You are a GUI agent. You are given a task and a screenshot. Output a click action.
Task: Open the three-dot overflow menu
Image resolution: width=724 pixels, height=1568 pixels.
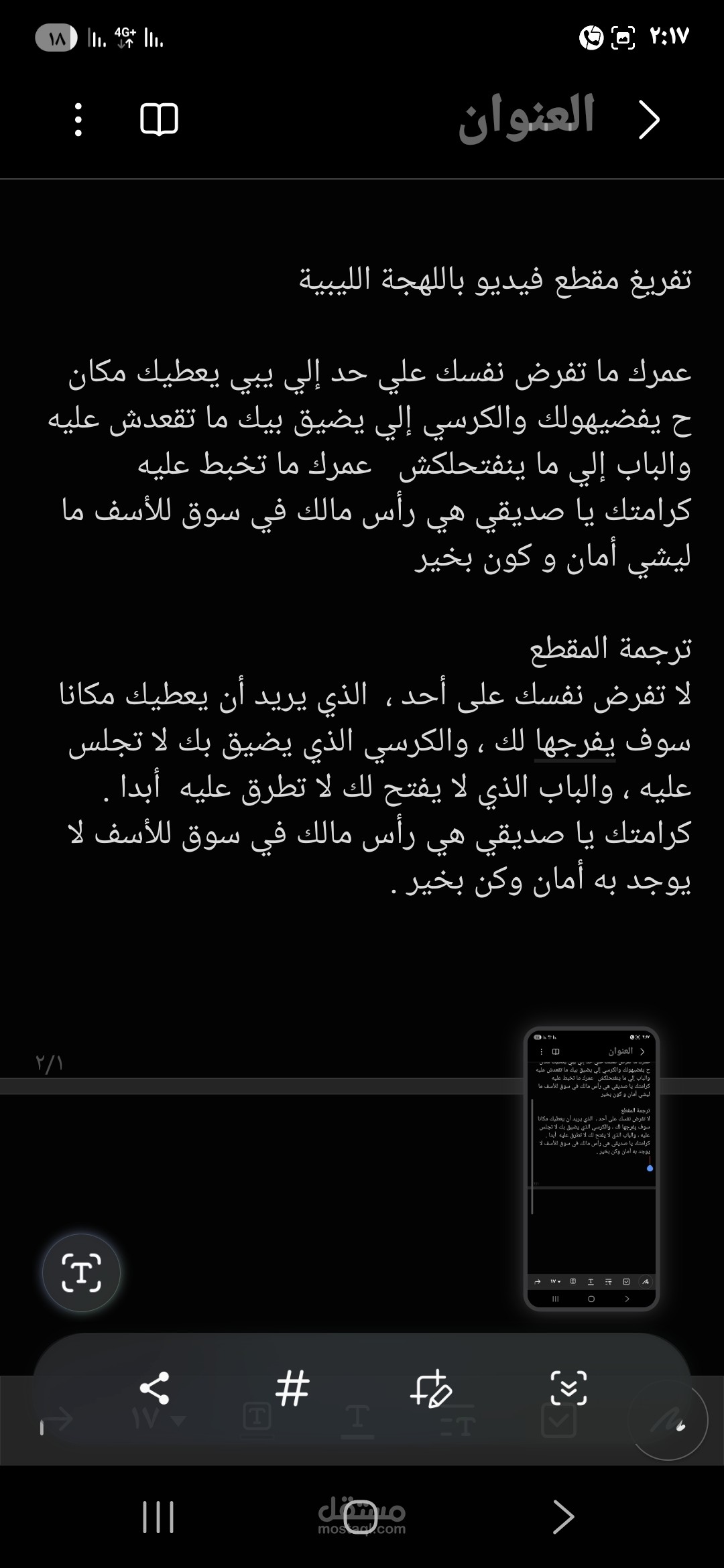pyautogui.click(x=78, y=121)
